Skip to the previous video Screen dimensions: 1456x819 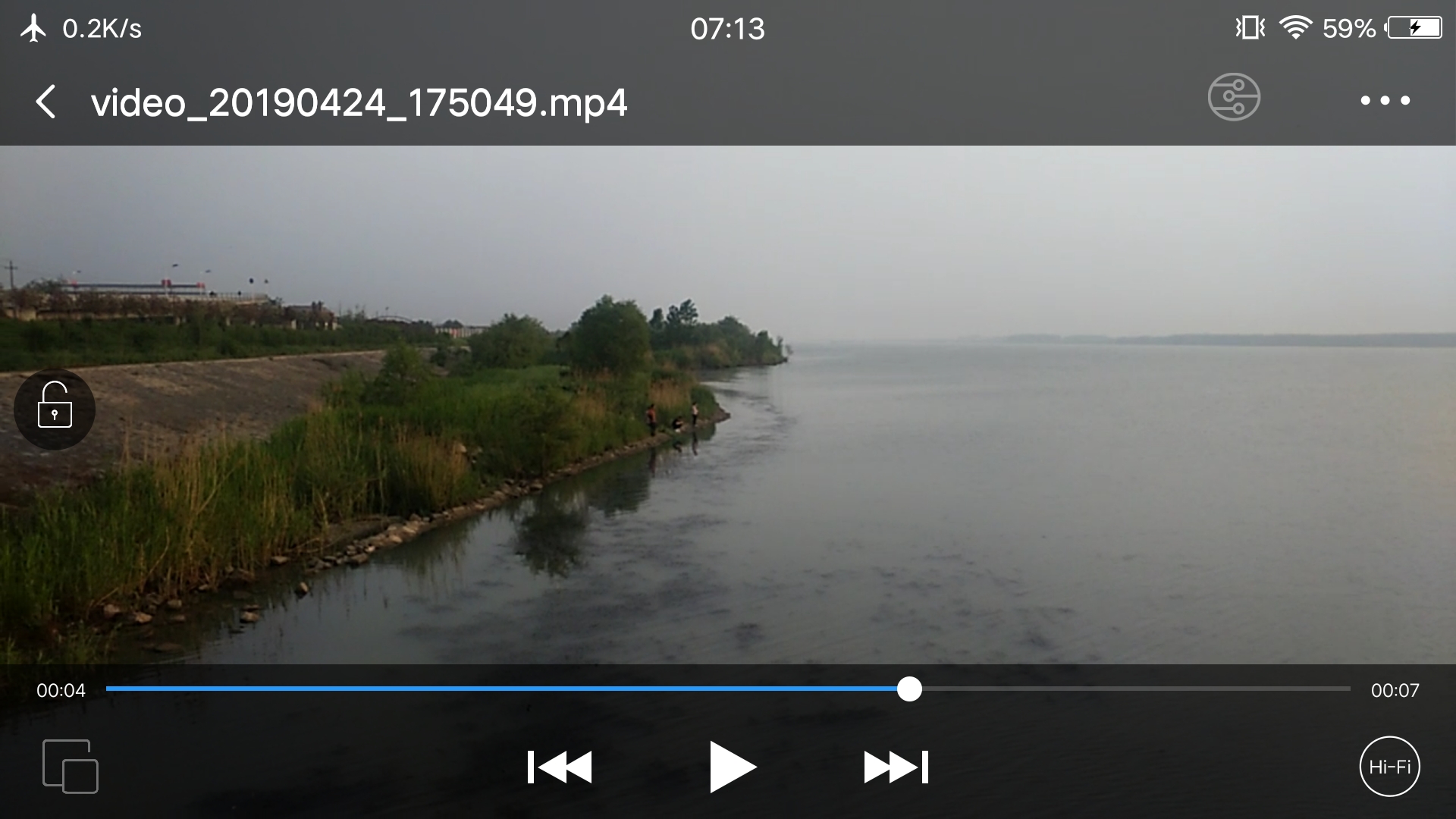560,767
